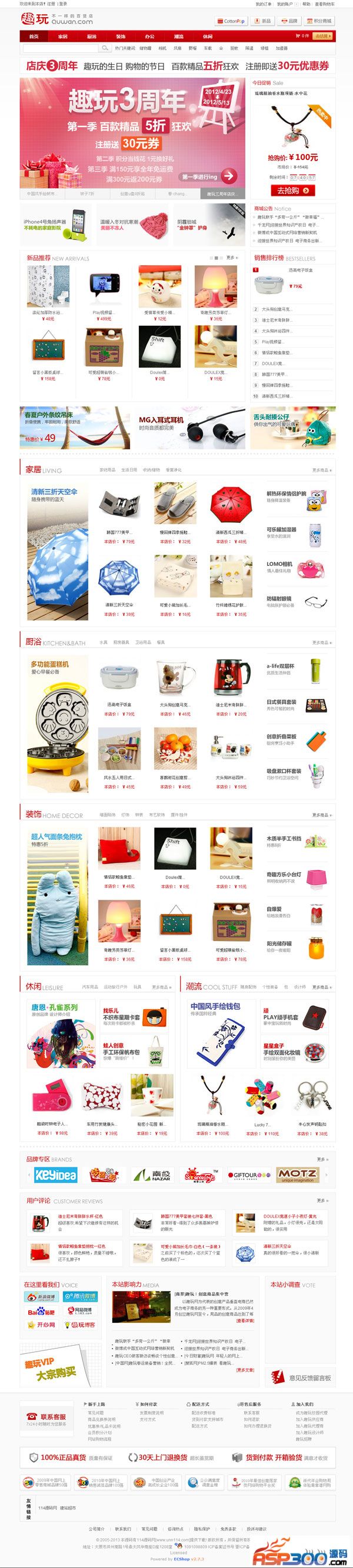Open the 春夏户外条纹吊床 promotion banner
The width and height of the screenshot is (353, 1568).
74,428
